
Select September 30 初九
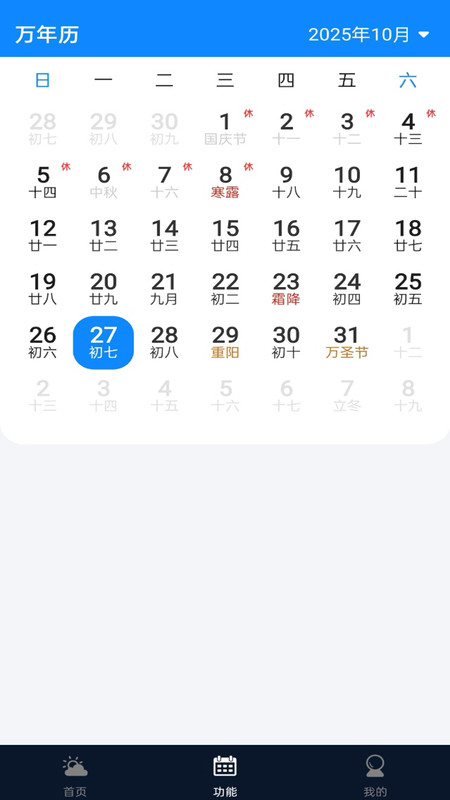164,129
